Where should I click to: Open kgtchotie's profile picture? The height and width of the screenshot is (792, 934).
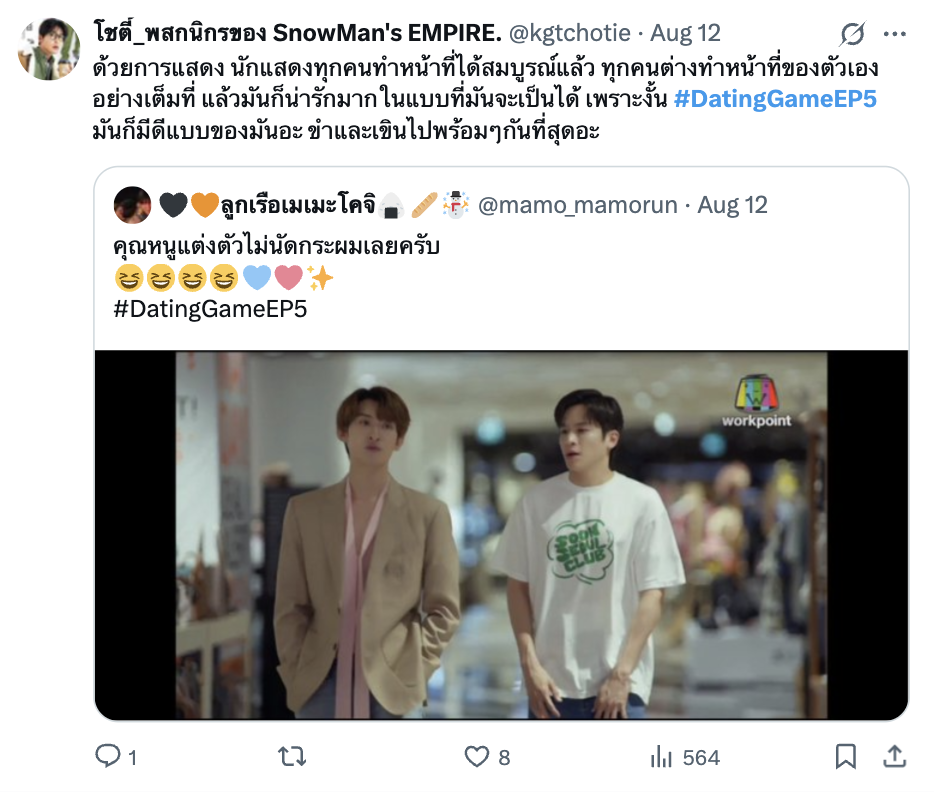click(x=49, y=48)
